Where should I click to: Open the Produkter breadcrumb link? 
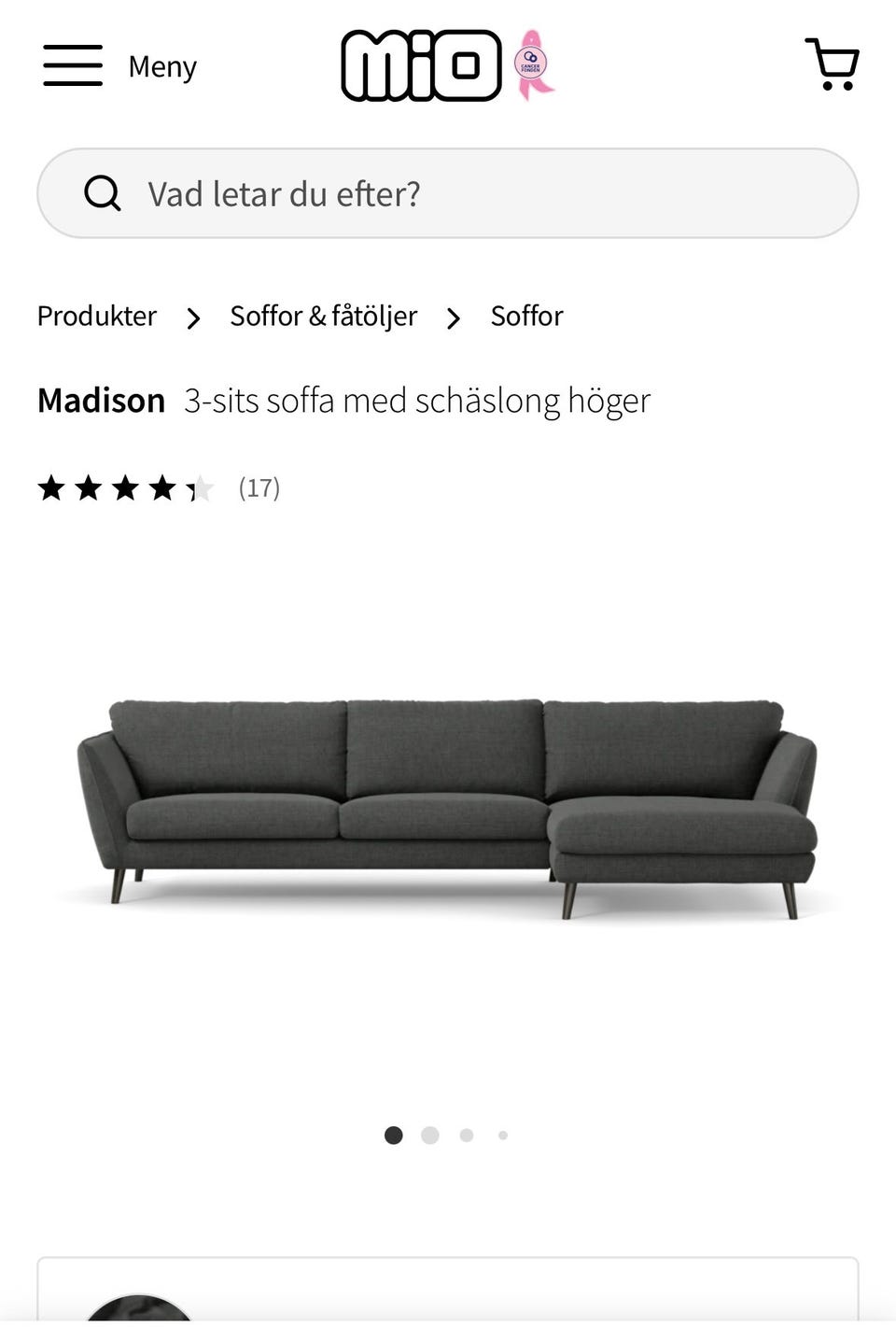(96, 317)
